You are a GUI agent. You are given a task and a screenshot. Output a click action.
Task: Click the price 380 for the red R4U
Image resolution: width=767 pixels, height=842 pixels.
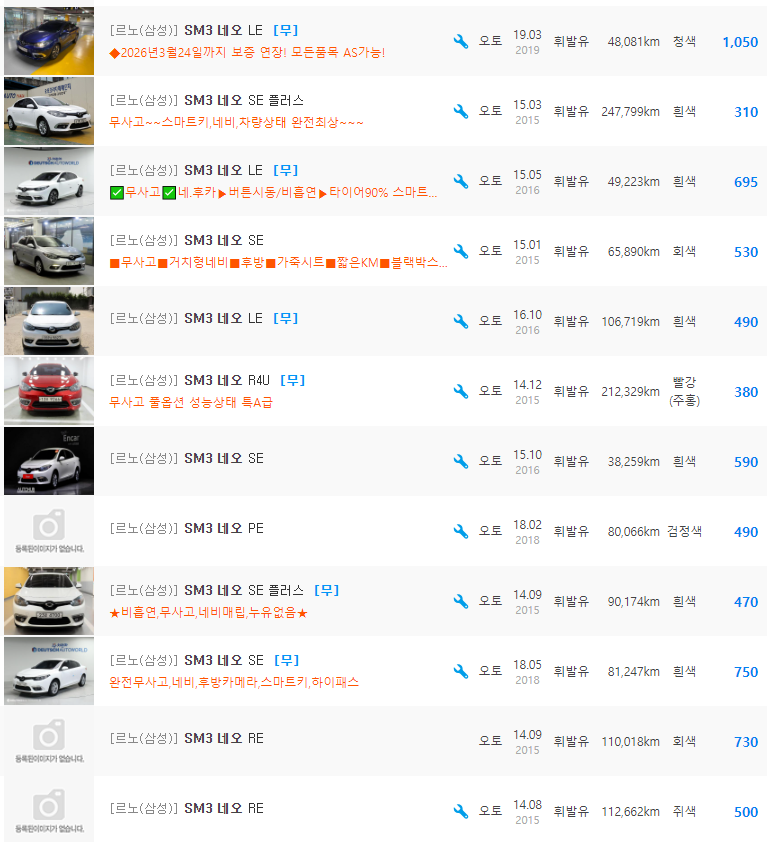[740, 391]
